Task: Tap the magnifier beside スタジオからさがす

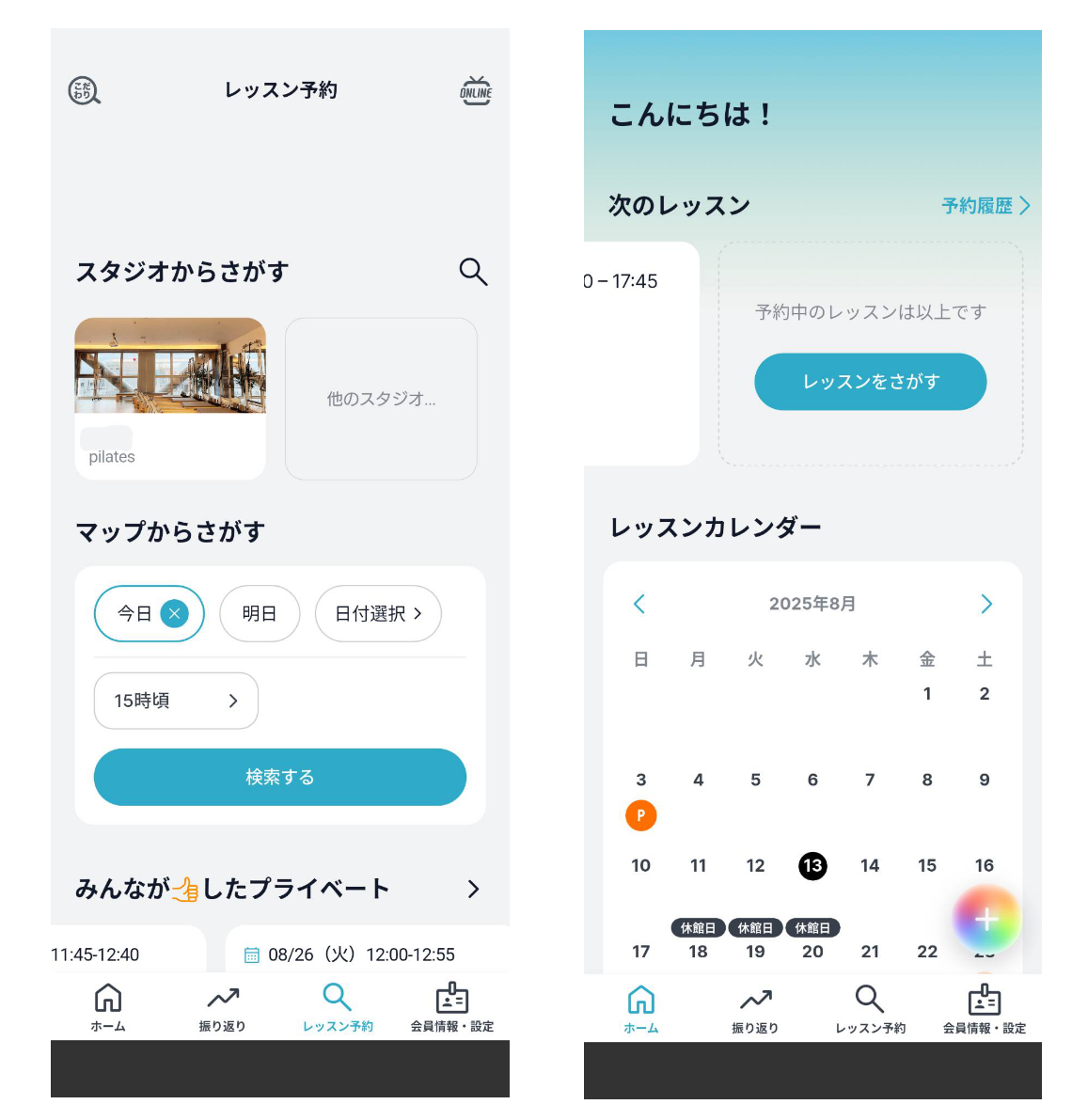Action: tap(473, 272)
